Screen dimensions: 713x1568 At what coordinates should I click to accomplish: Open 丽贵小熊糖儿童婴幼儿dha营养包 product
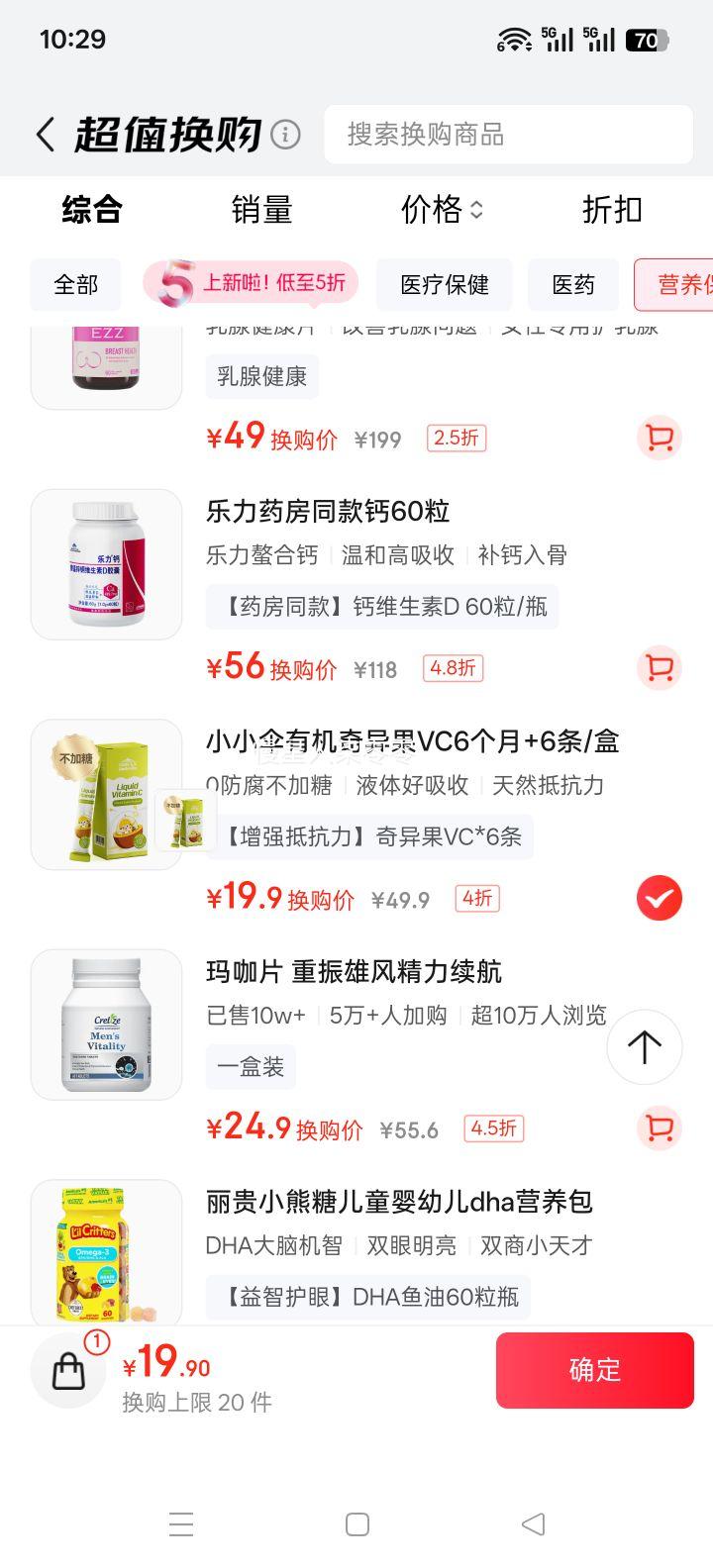click(399, 1202)
